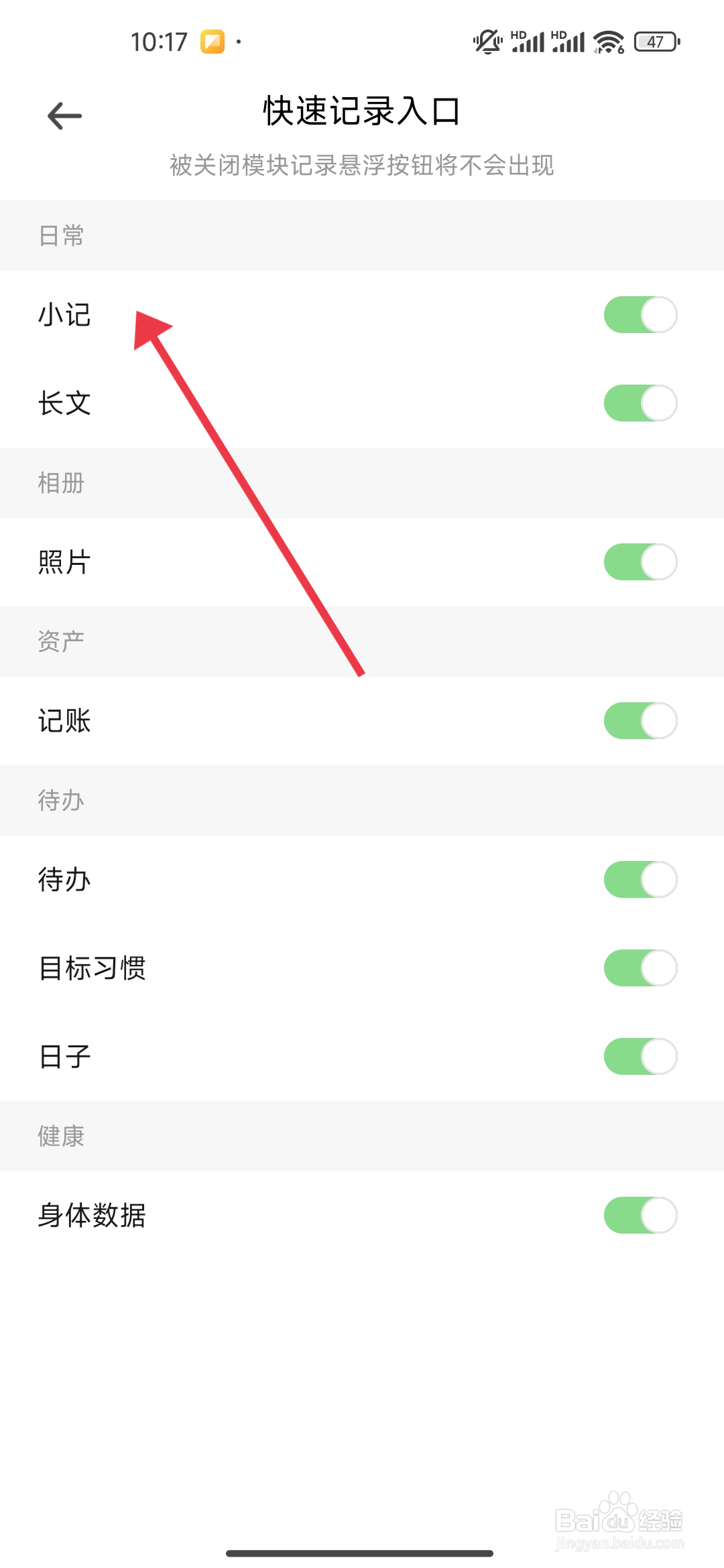Tap the battery indicator showing 47
Screen dimensions: 724x1568
tap(655, 42)
